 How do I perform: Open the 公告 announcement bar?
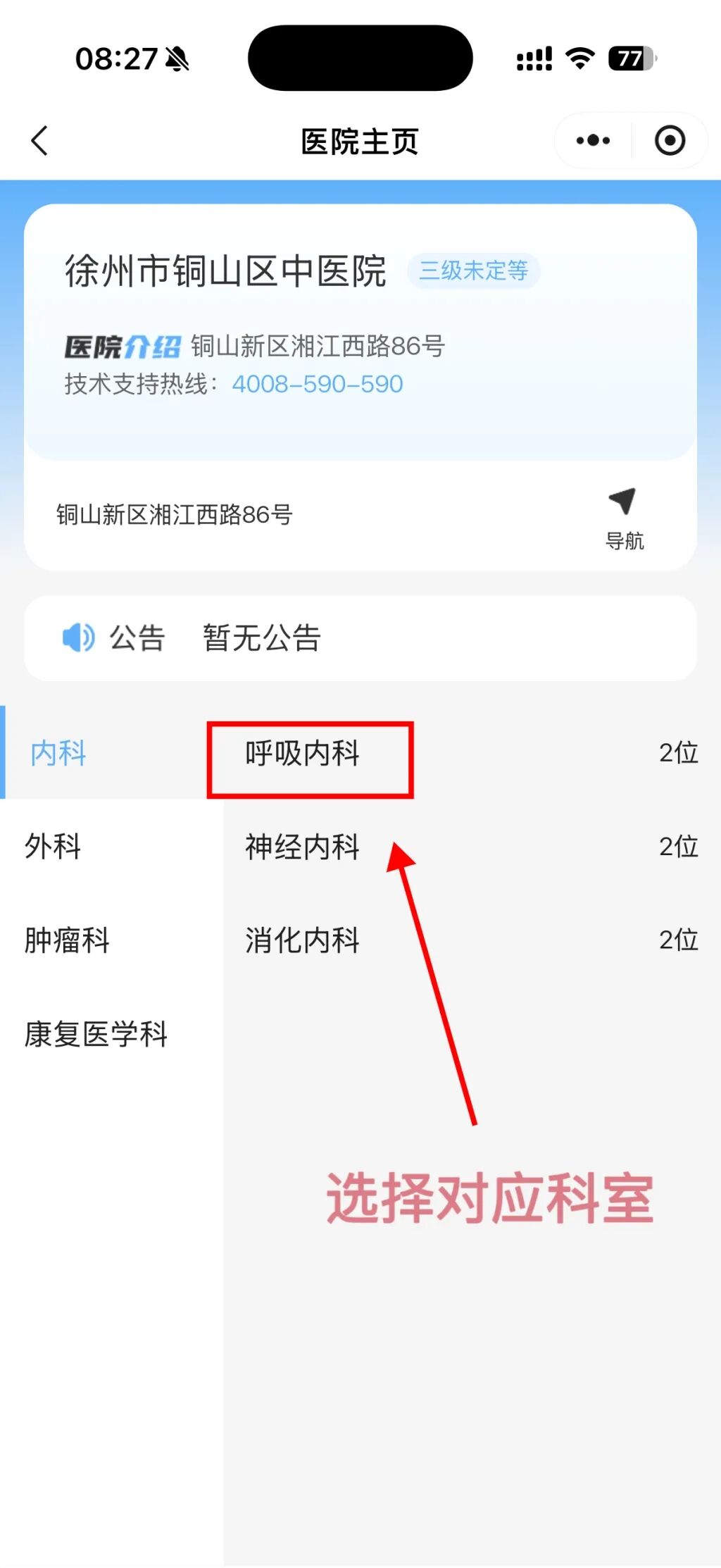coord(360,638)
